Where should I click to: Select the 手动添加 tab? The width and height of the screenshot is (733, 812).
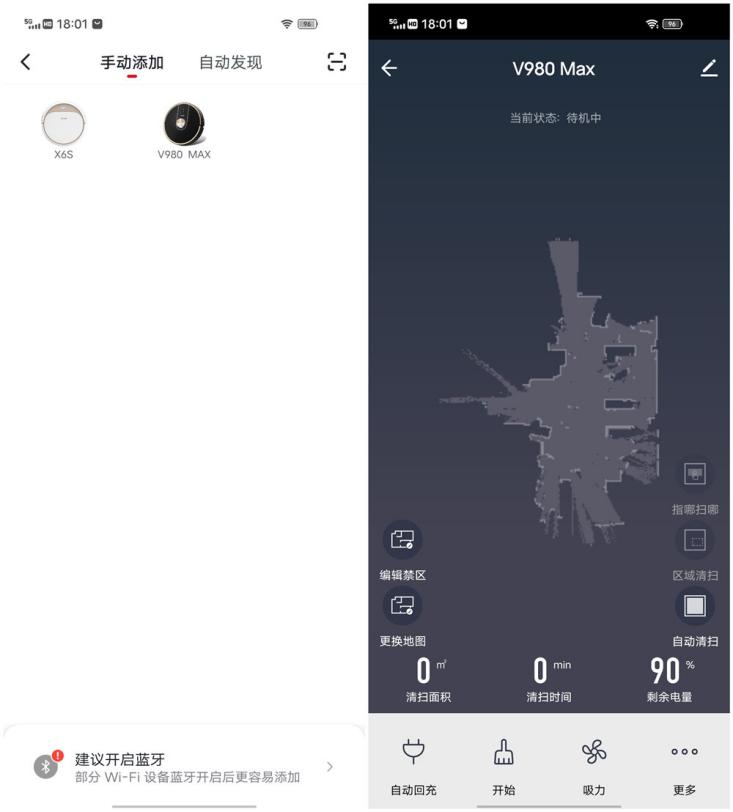click(132, 62)
